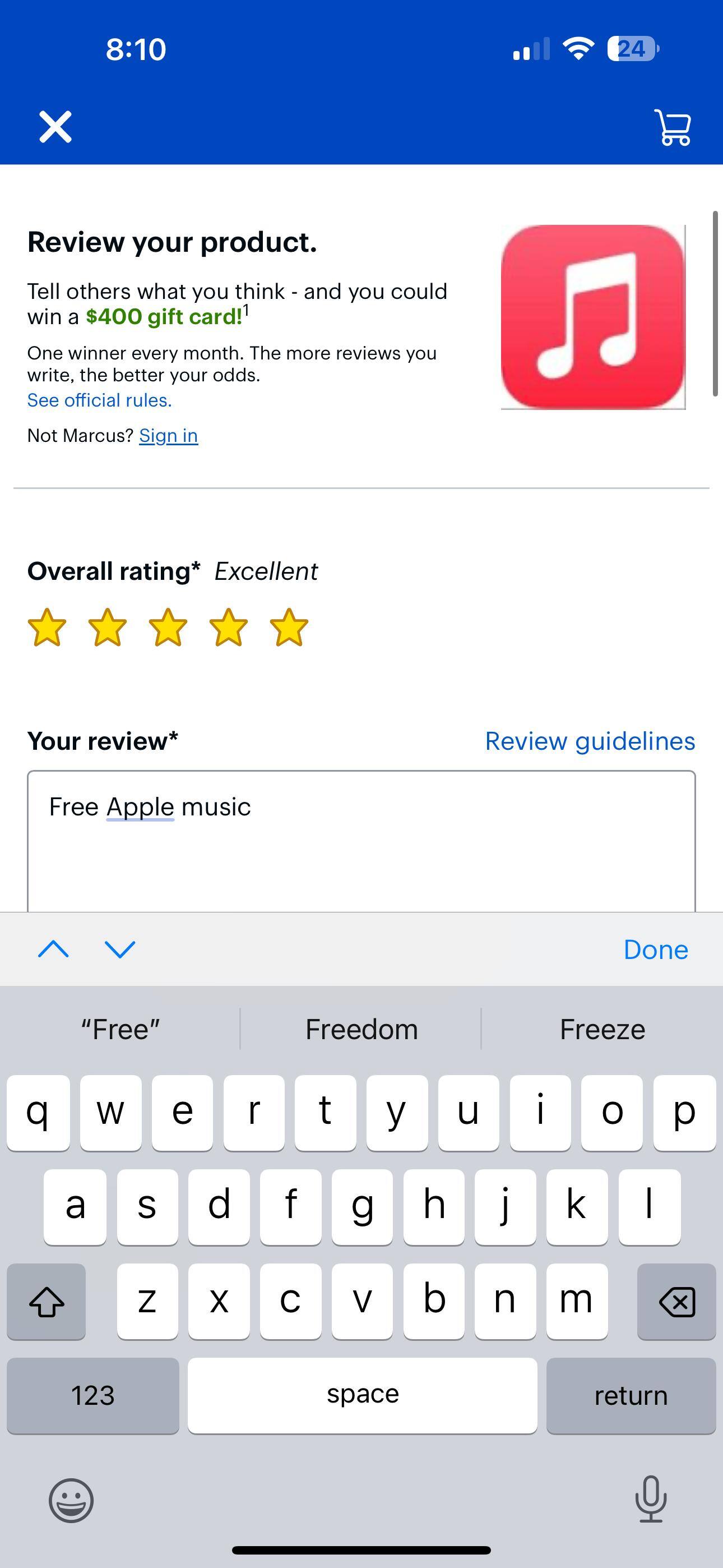Switch to the number keyboard with 123
723x1568 pixels.
(92, 1395)
